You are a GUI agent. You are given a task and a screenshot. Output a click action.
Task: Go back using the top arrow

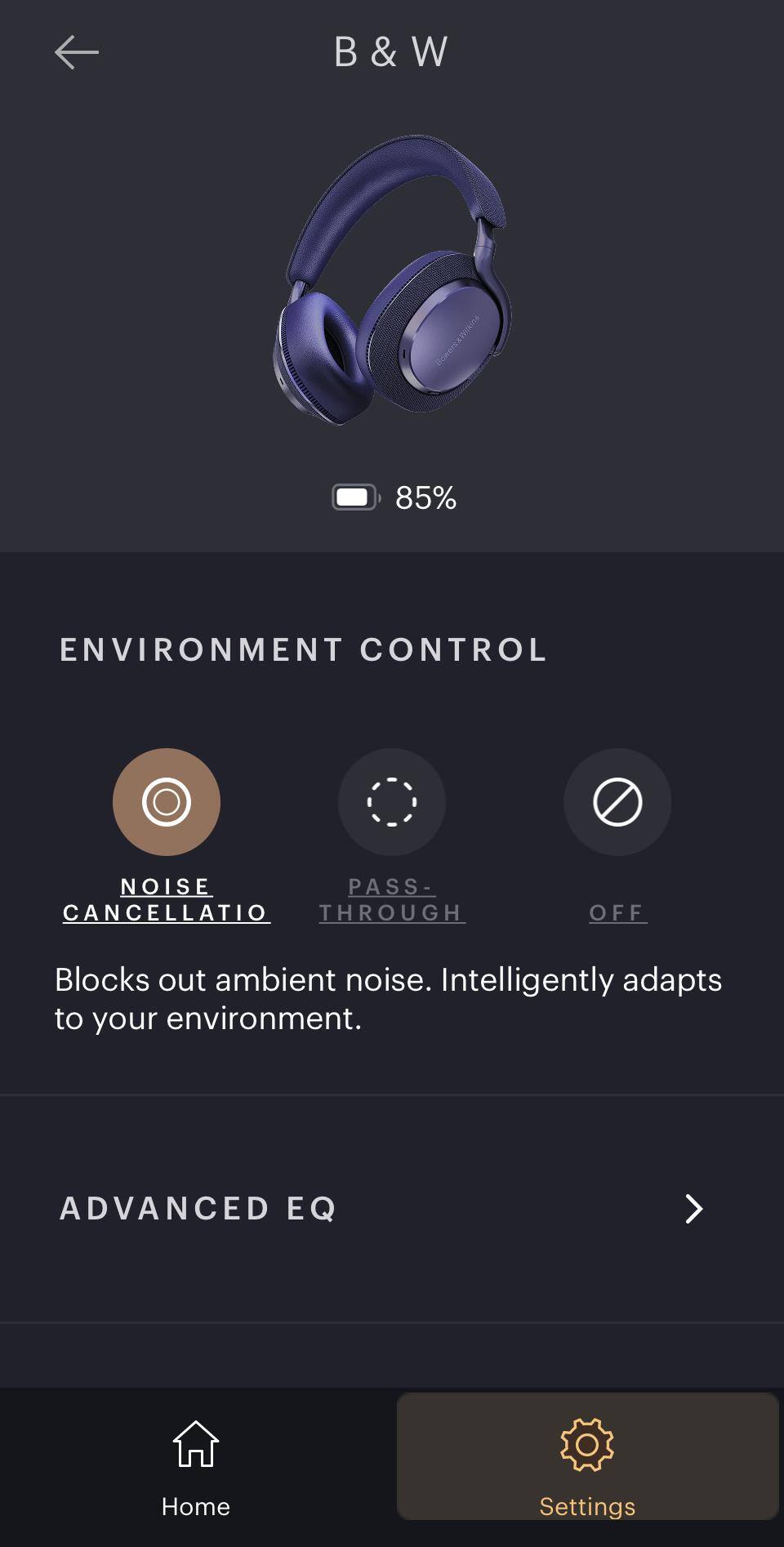coord(77,52)
